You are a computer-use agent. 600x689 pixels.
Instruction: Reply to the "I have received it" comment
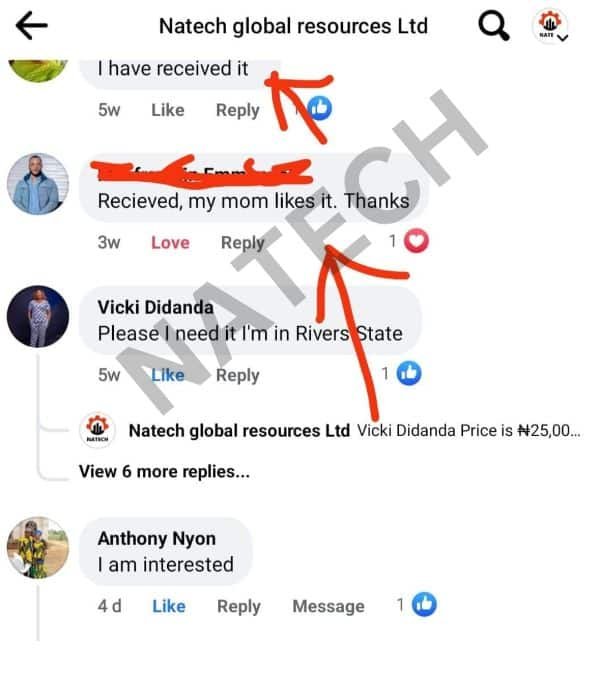click(x=237, y=110)
